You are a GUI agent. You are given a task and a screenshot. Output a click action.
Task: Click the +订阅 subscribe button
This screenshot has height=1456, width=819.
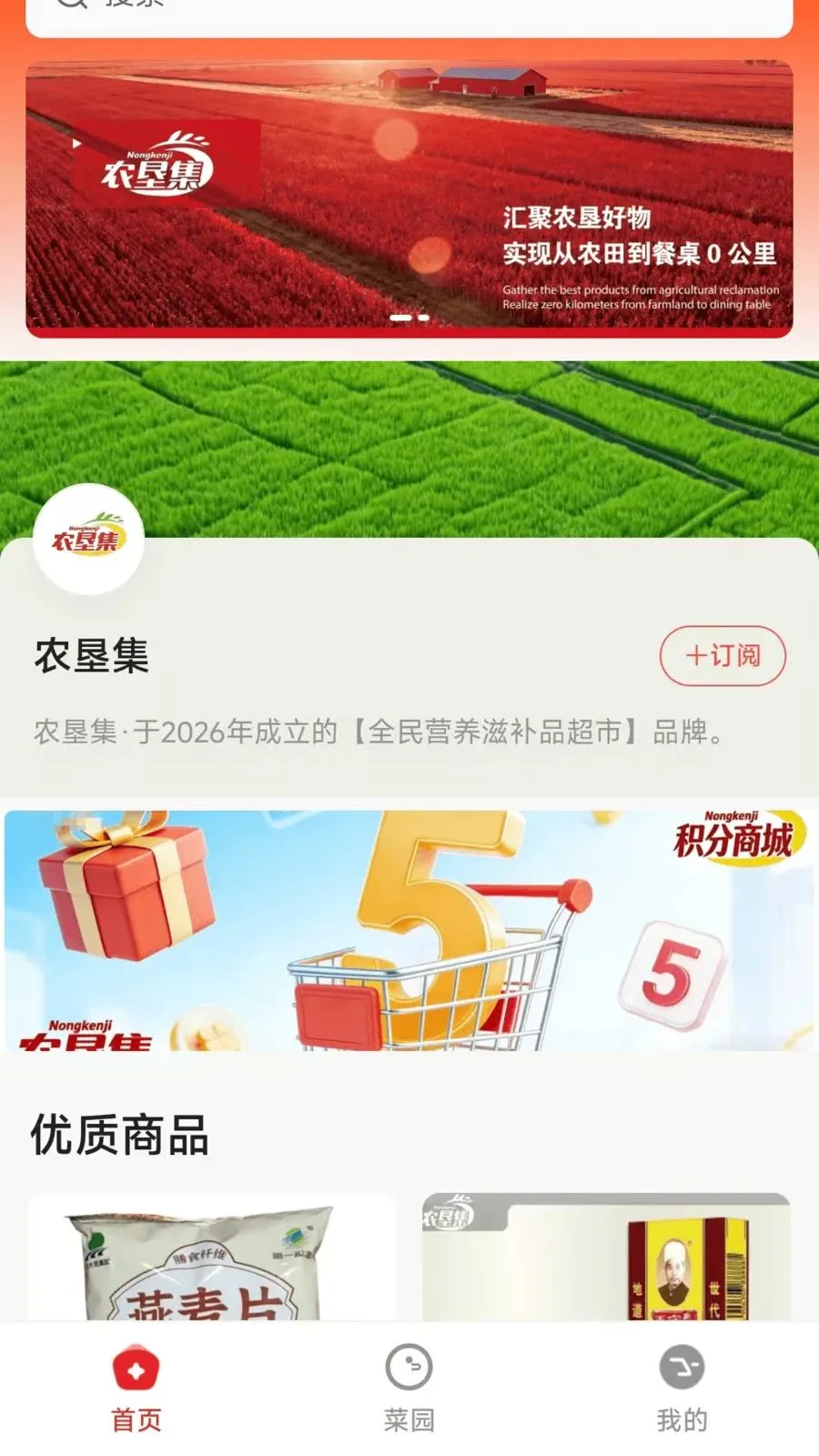722,654
